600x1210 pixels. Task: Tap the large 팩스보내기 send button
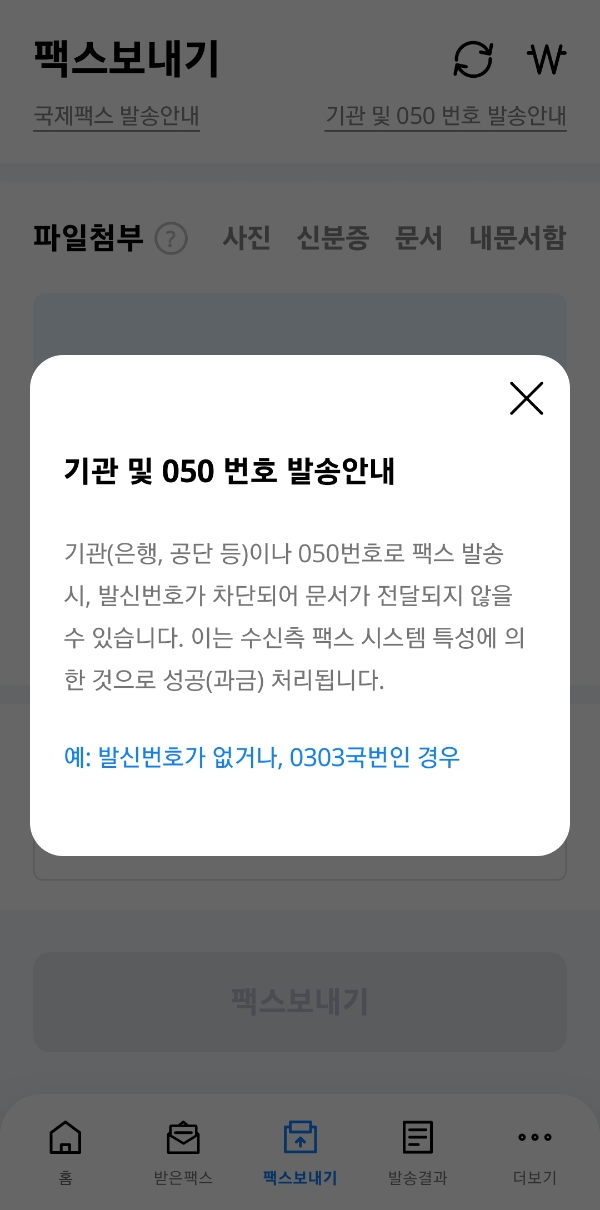tap(300, 1001)
